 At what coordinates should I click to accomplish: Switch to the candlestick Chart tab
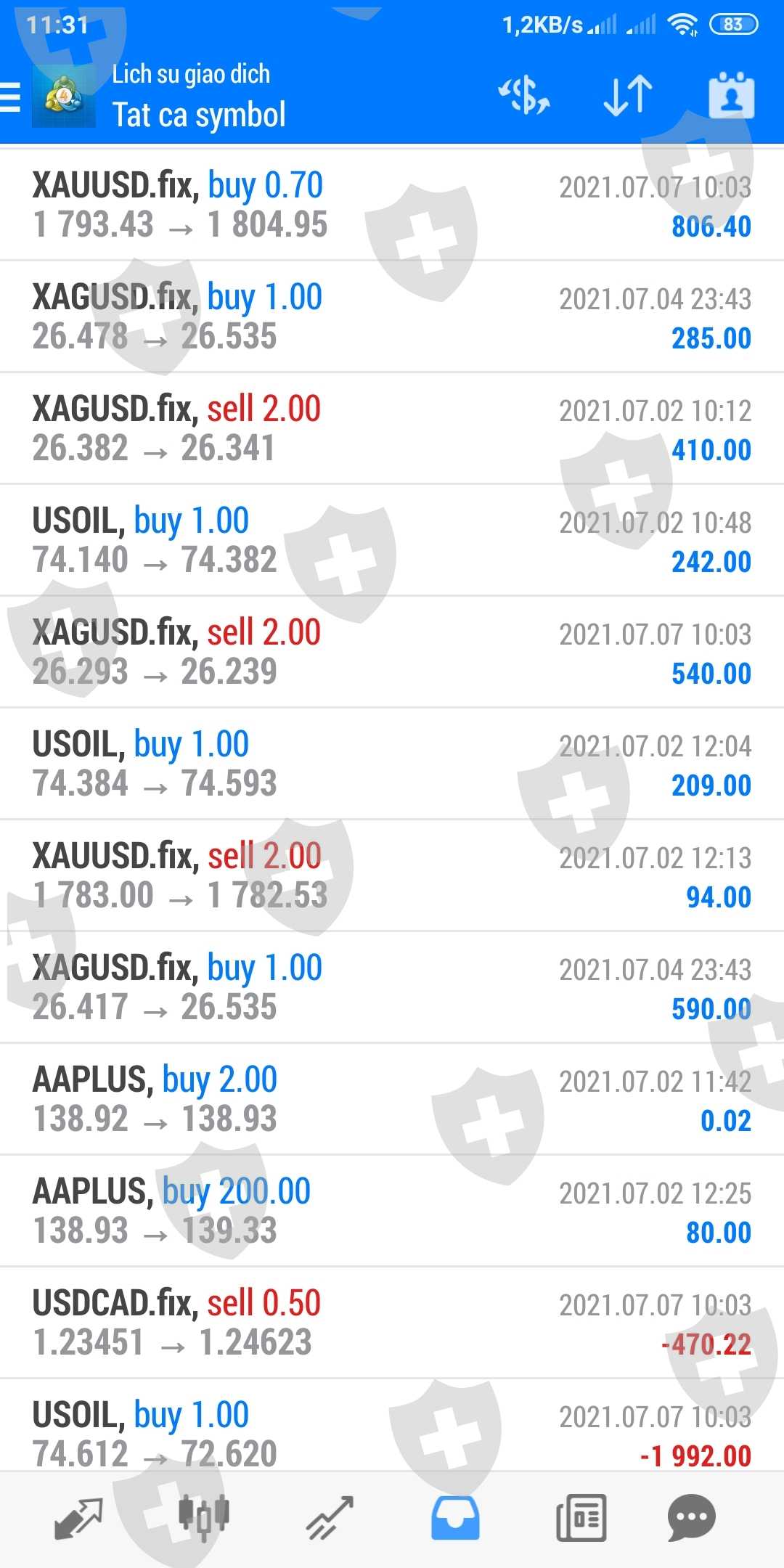pyautogui.click(x=204, y=1518)
